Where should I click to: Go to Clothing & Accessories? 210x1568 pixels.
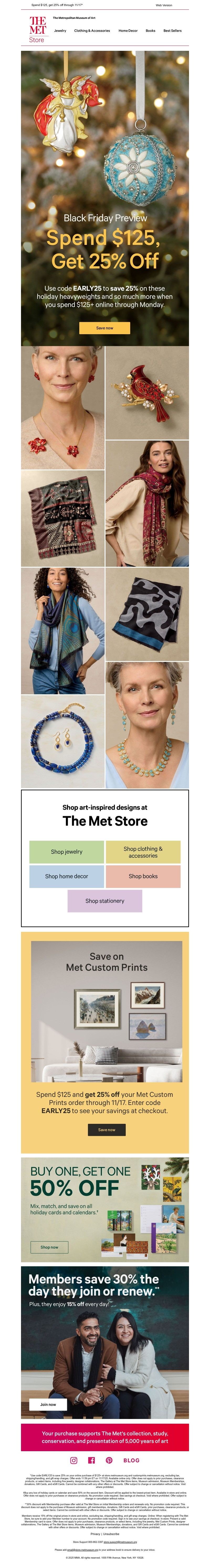92,30
